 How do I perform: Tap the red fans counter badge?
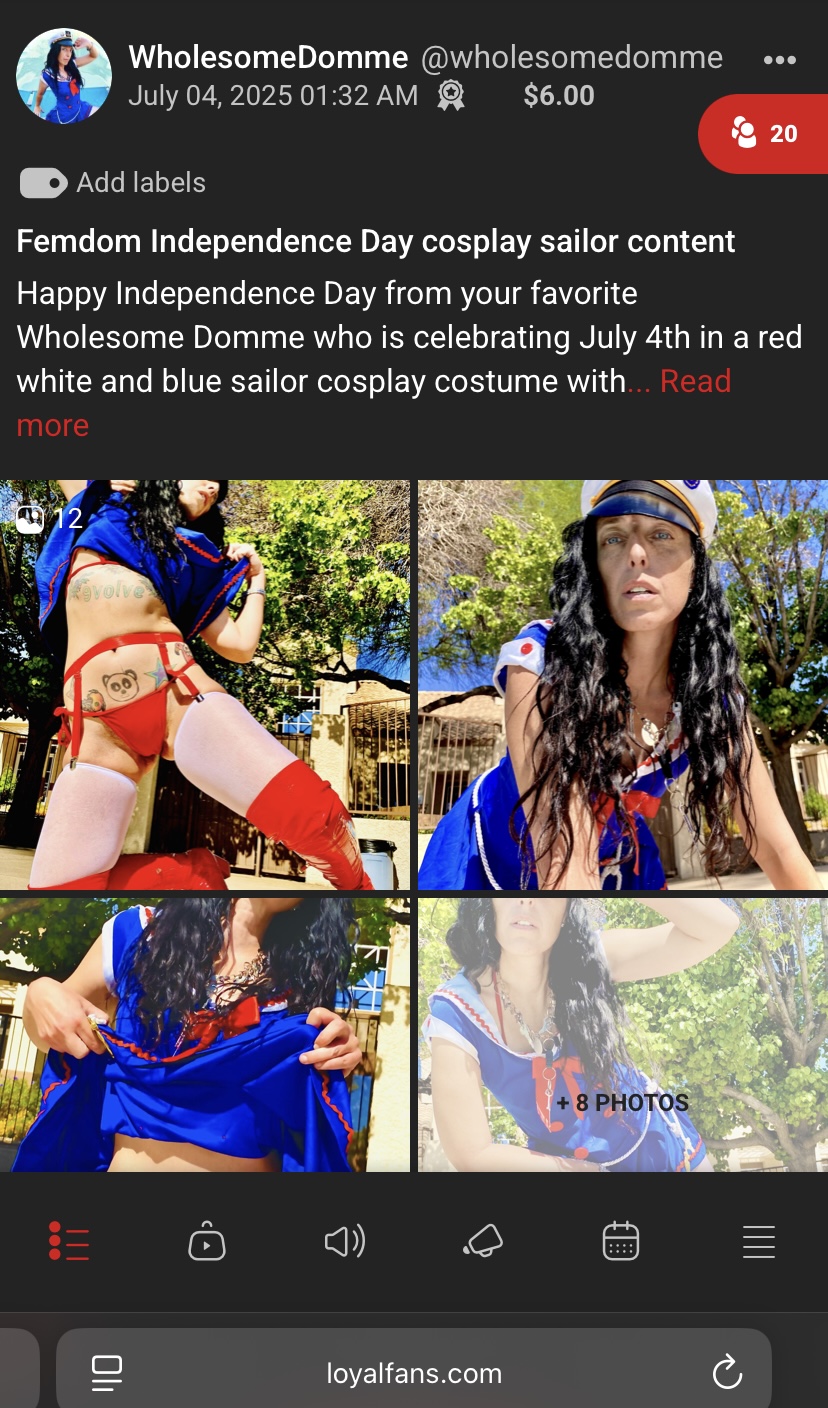pos(765,133)
